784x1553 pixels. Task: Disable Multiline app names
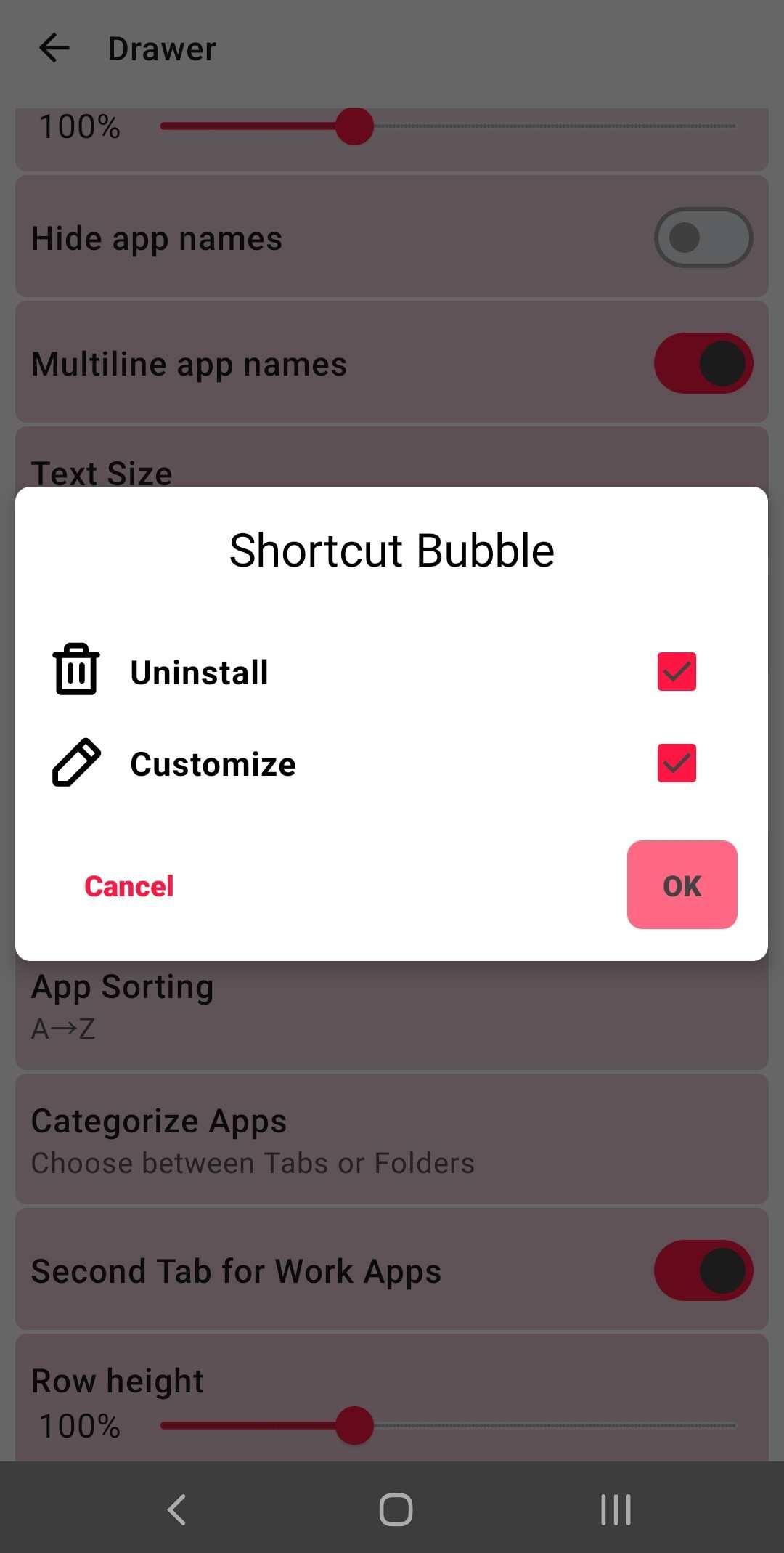point(702,362)
